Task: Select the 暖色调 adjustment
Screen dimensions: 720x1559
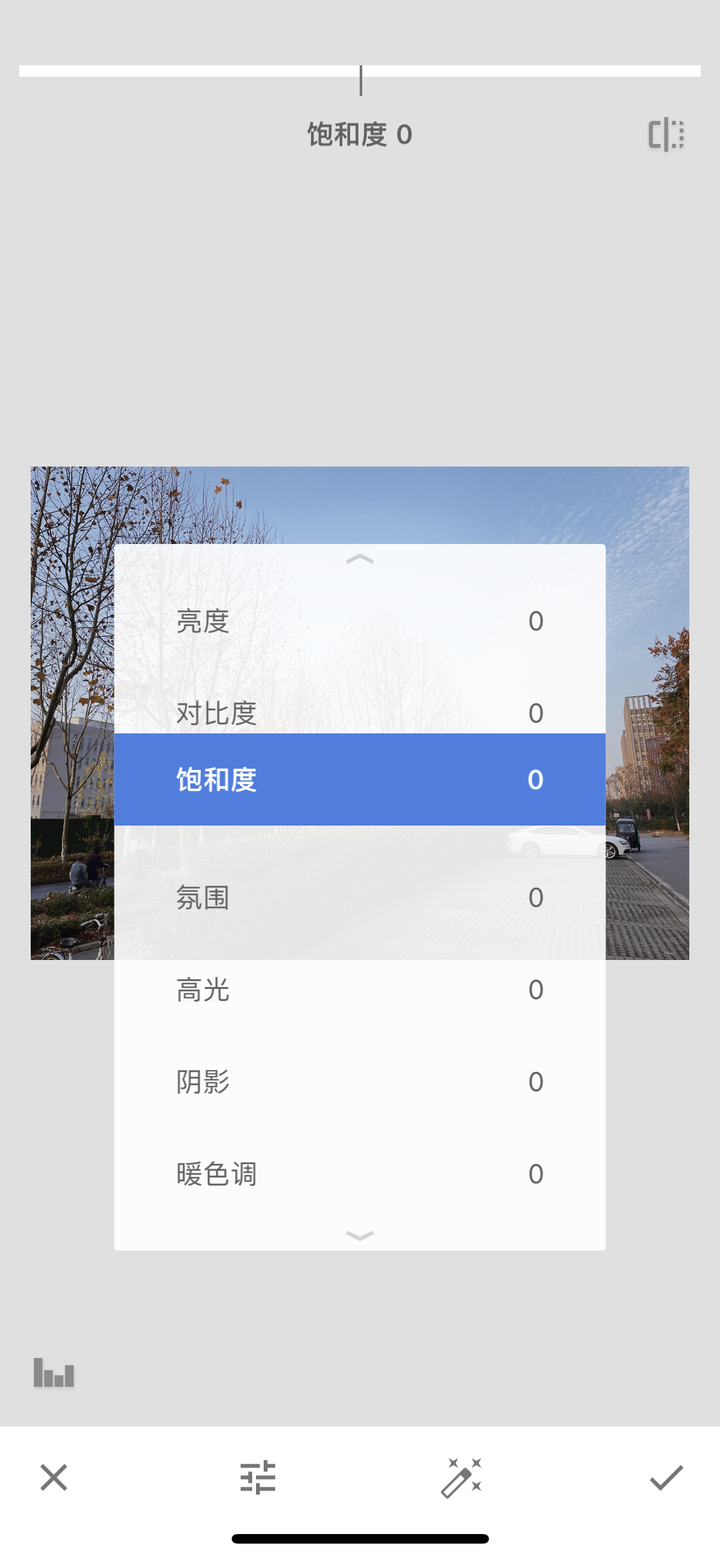Action: 359,1174
